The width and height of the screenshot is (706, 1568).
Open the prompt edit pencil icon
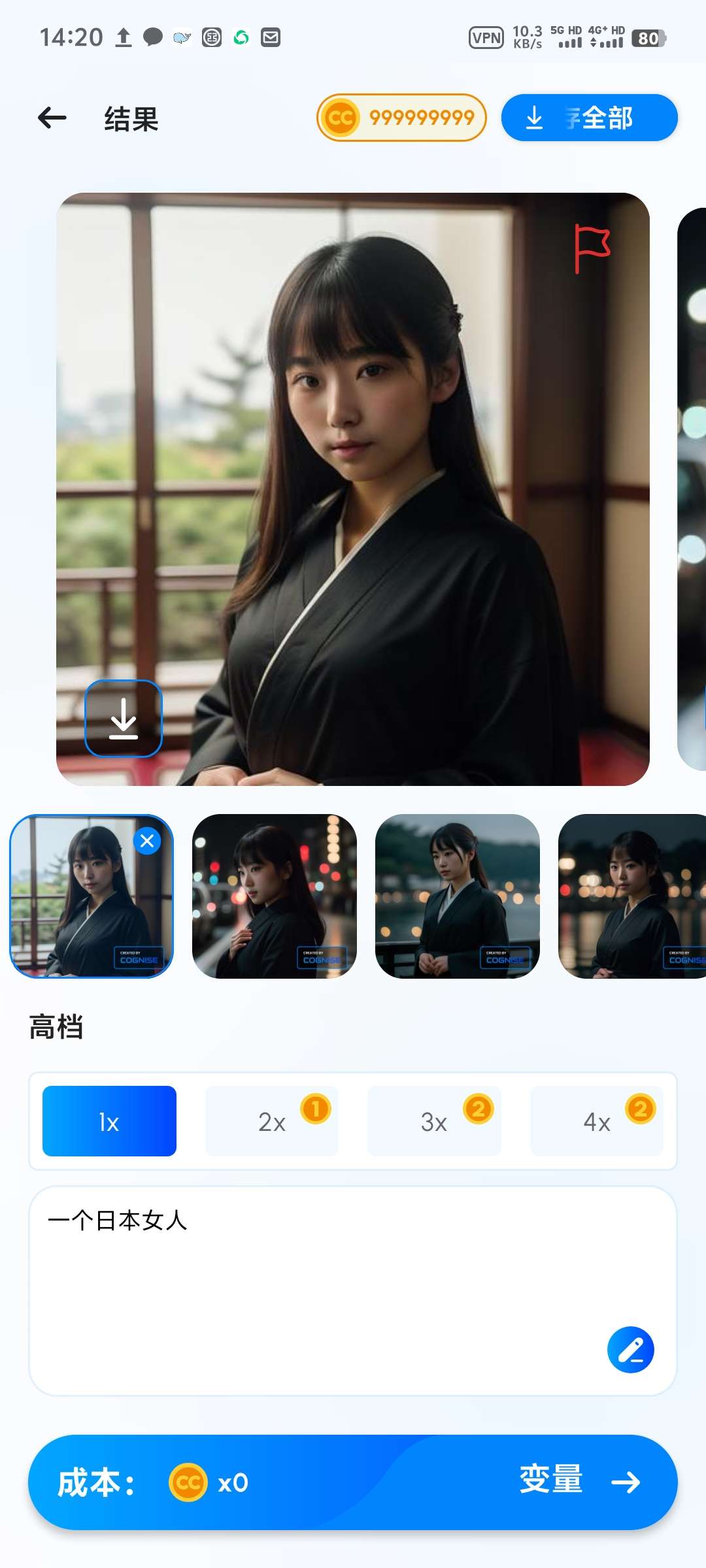(x=630, y=1351)
